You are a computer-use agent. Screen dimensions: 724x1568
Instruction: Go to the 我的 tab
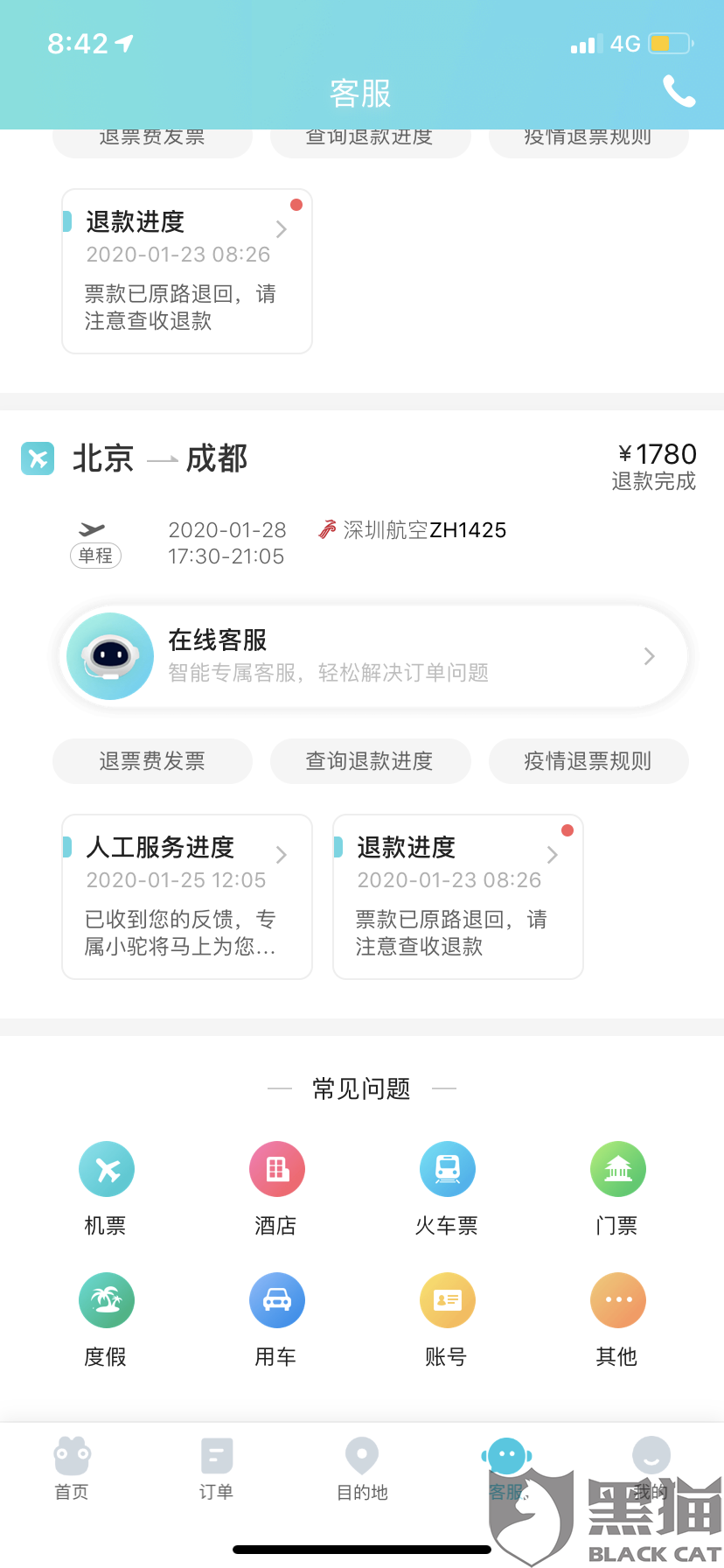651,1468
